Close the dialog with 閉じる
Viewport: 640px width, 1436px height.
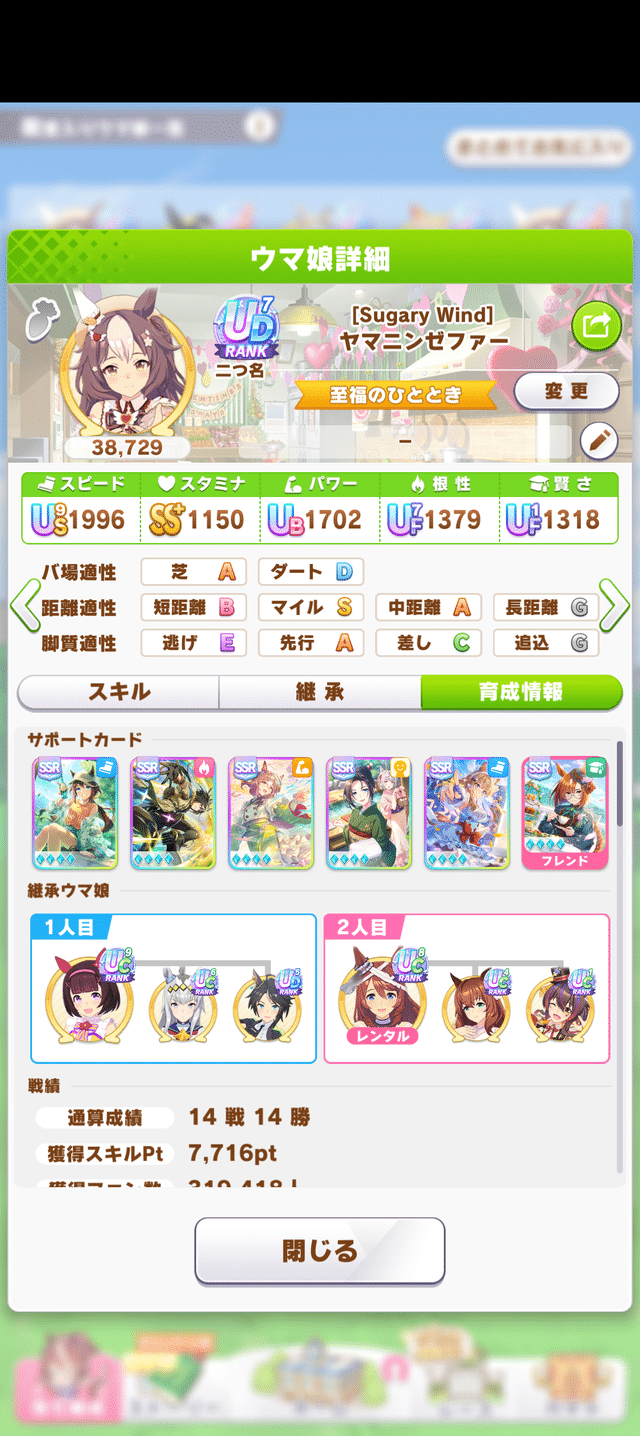point(320,1250)
